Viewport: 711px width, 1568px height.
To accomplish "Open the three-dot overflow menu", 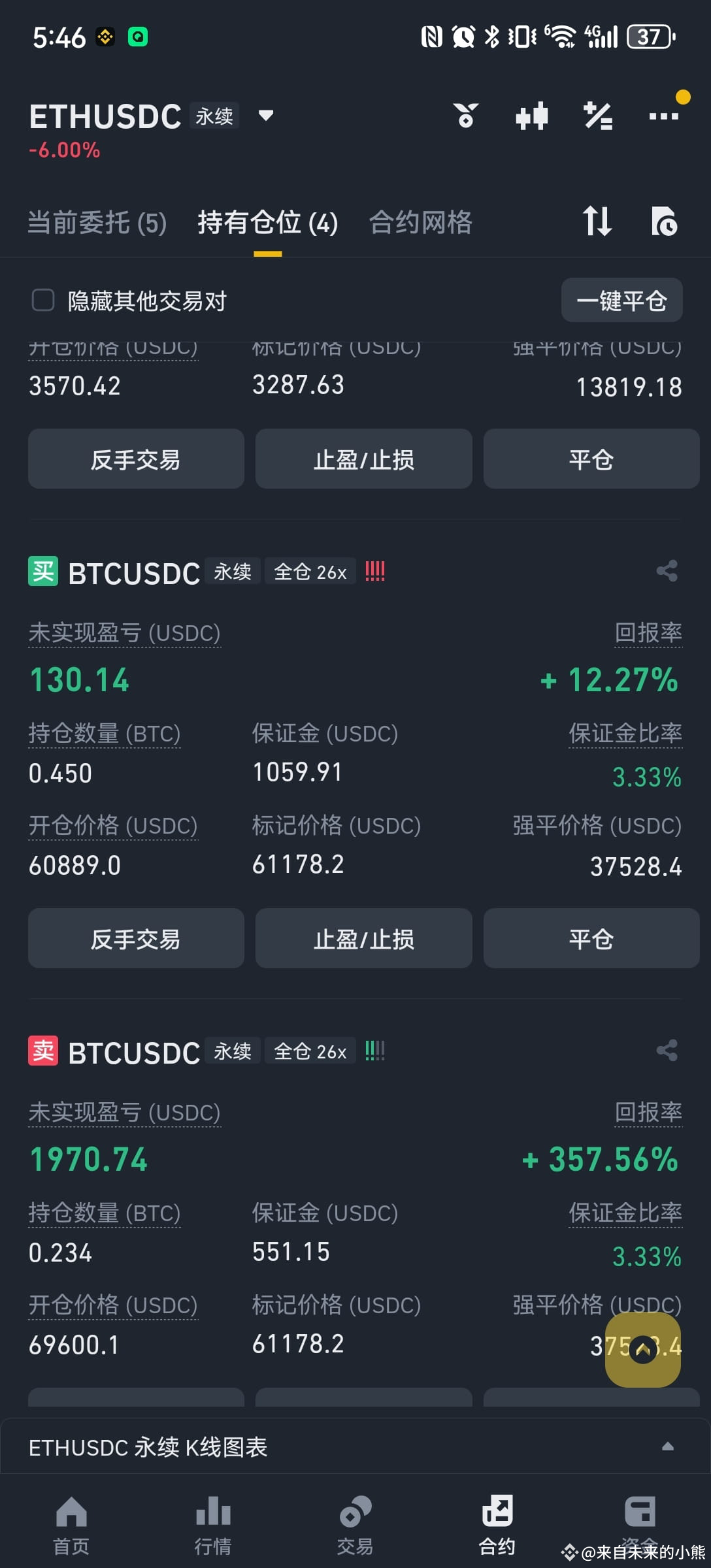I will coord(663,116).
